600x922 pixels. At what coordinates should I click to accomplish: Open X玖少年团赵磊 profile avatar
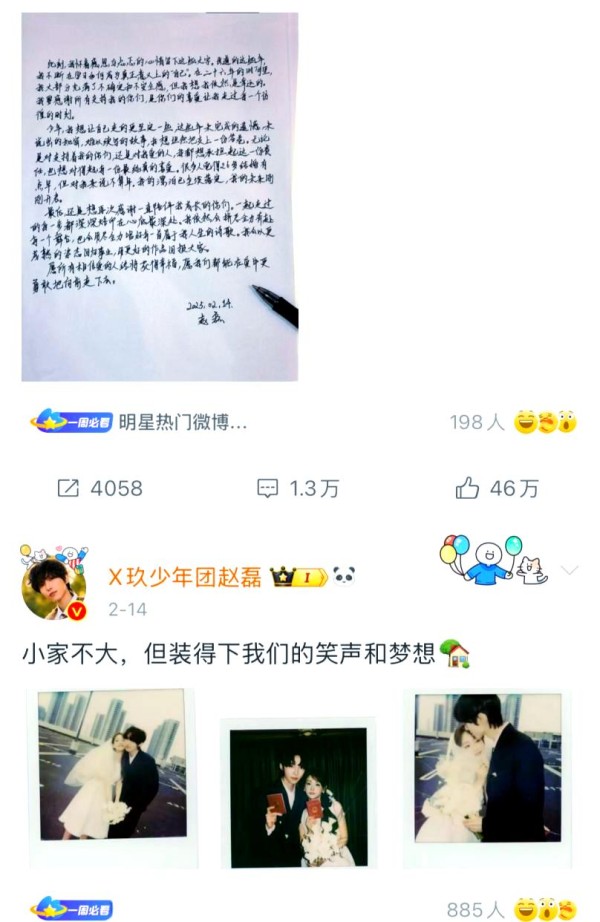coord(53,588)
